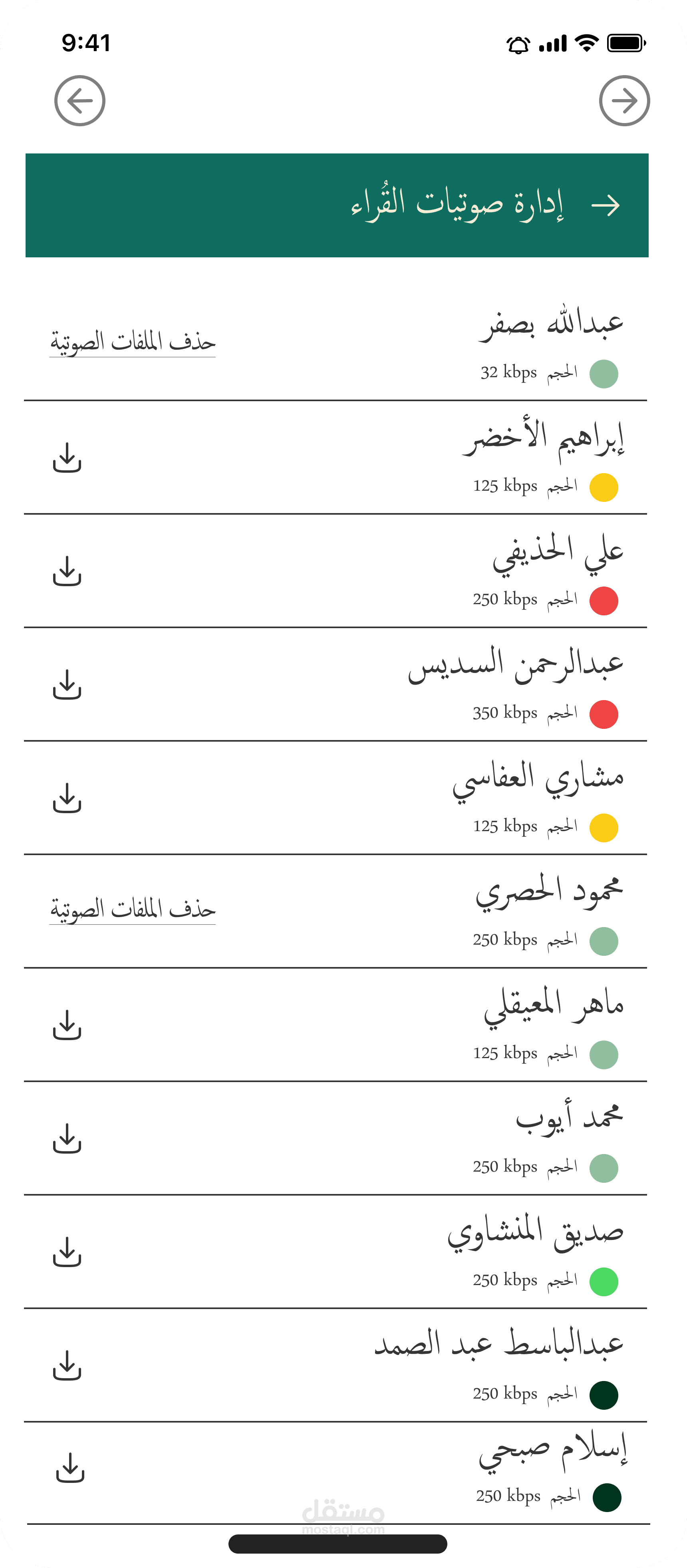Download recitation of علي الحذيفي
The image size is (687, 1568).
67,571
